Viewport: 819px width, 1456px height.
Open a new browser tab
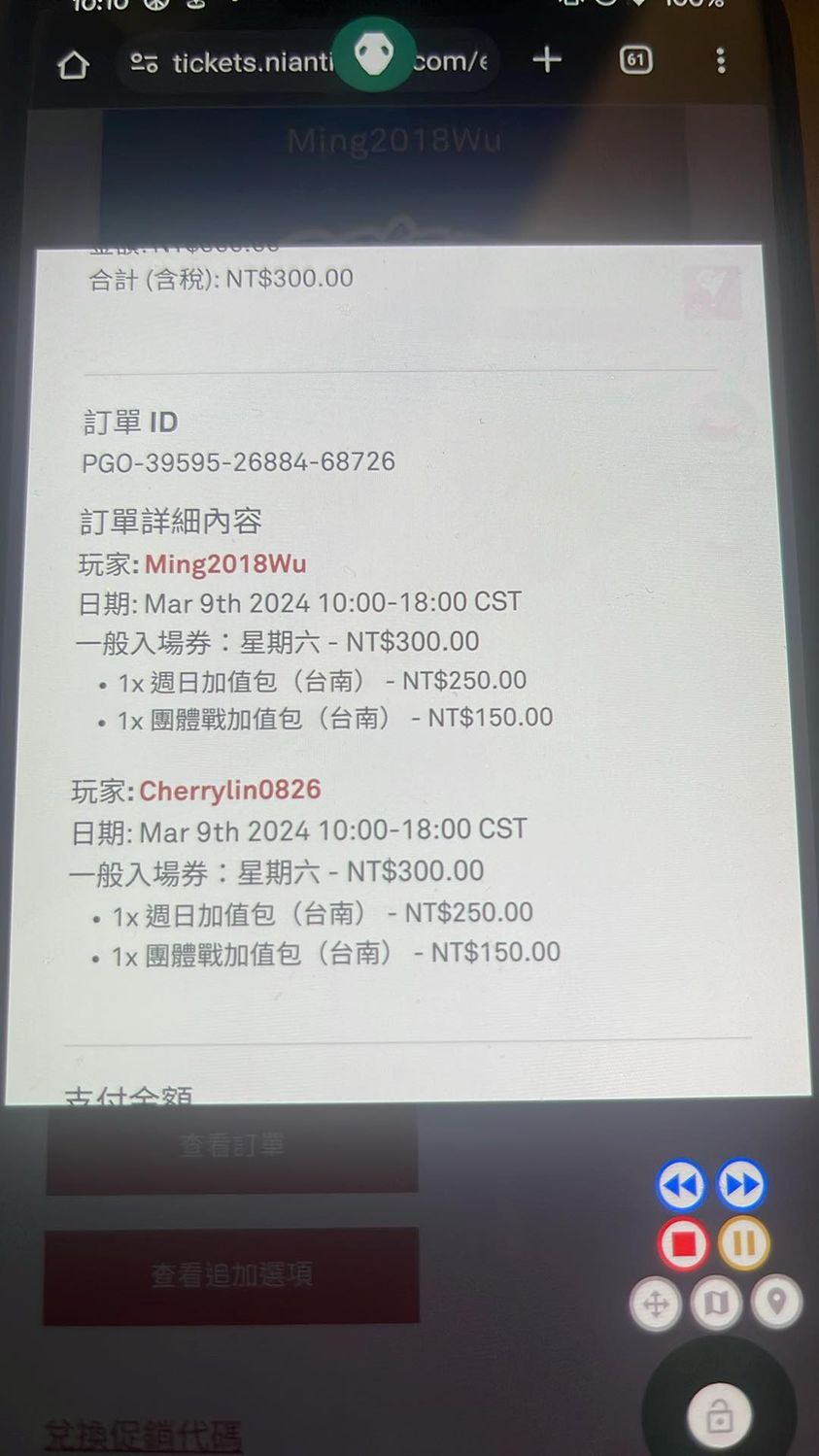[547, 60]
